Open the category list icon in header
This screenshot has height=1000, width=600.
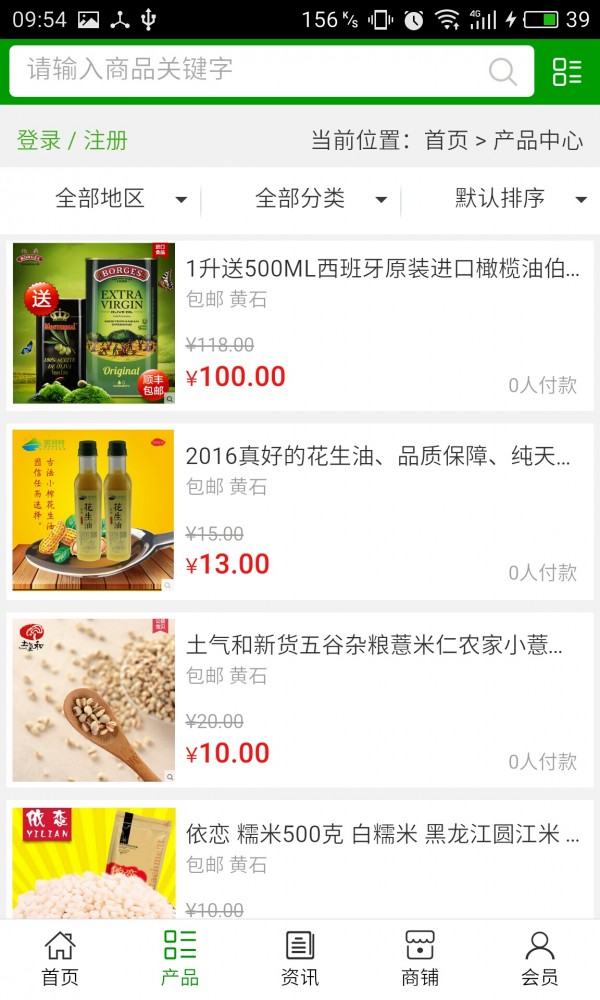point(567,71)
